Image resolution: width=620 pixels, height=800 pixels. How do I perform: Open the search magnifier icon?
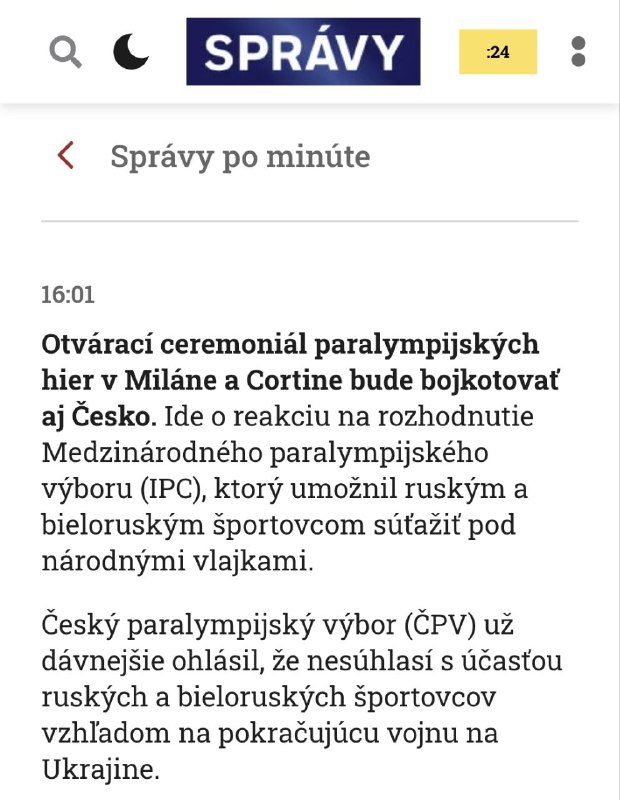click(66, 51)
